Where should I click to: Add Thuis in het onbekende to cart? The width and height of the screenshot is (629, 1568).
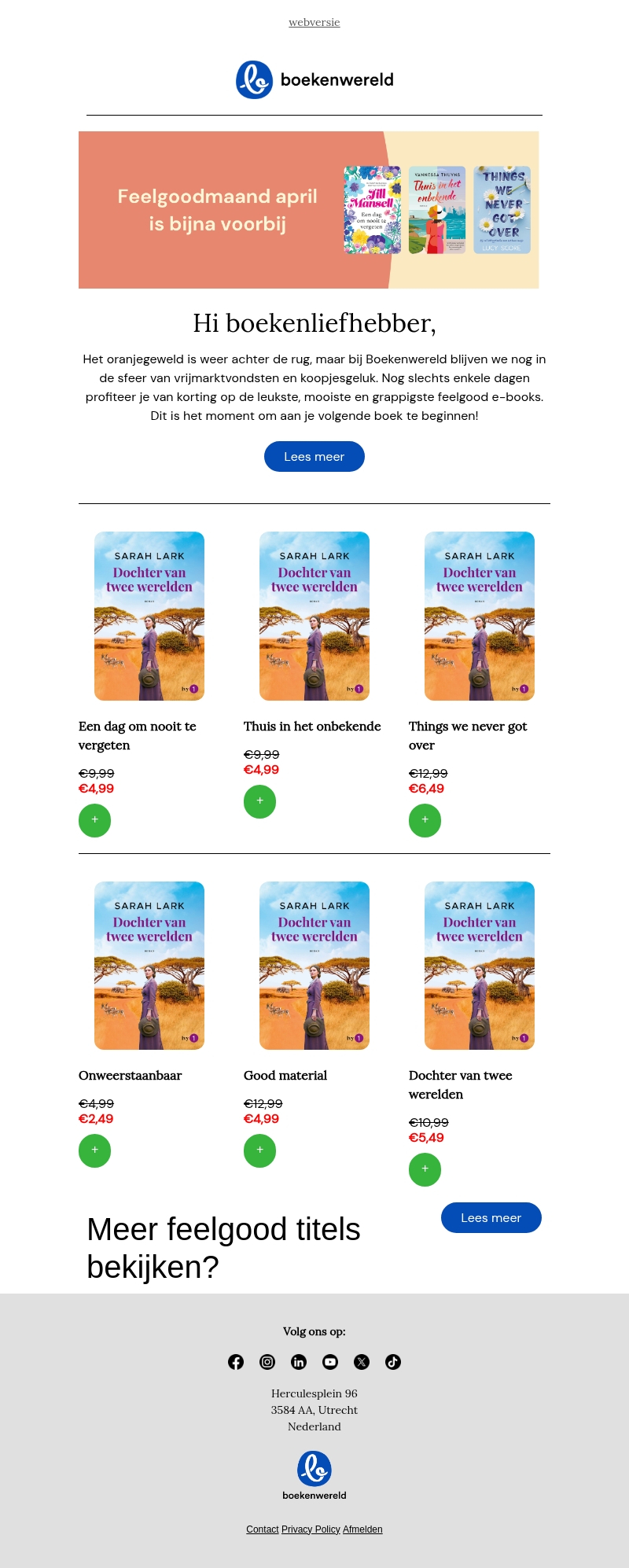coord(259,802)
